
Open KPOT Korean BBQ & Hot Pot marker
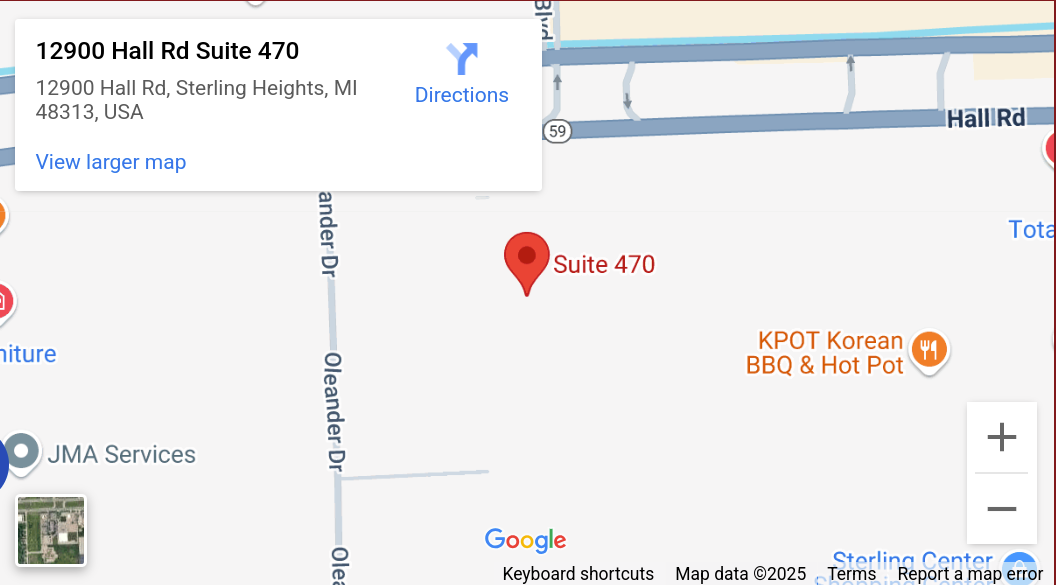click(930, 350)
